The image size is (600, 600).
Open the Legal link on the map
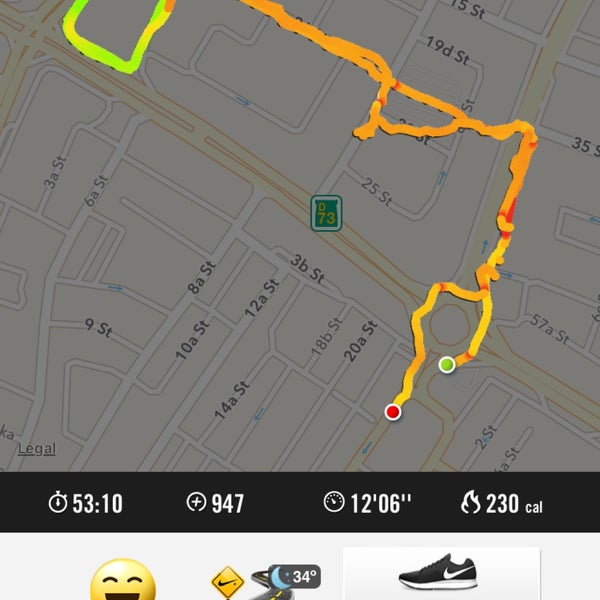pyautogui.click(x=37, y=449)
